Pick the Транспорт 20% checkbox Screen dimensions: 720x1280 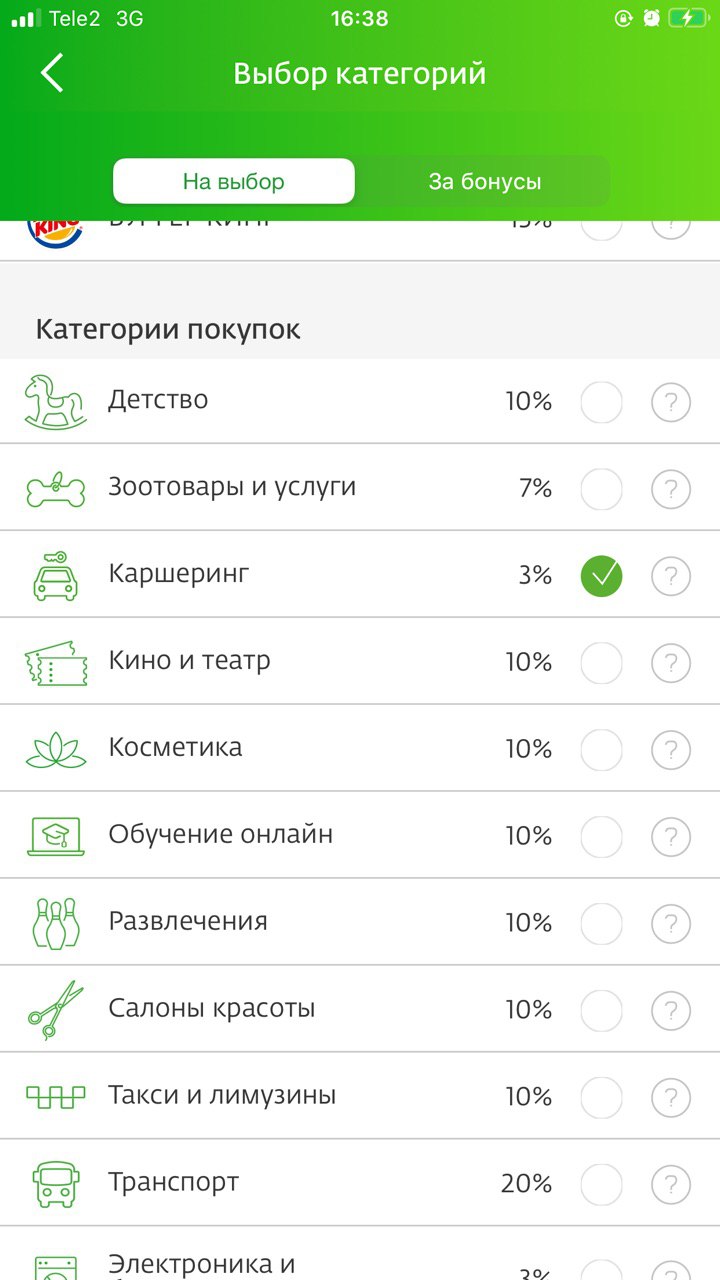tap(602, 1185)
